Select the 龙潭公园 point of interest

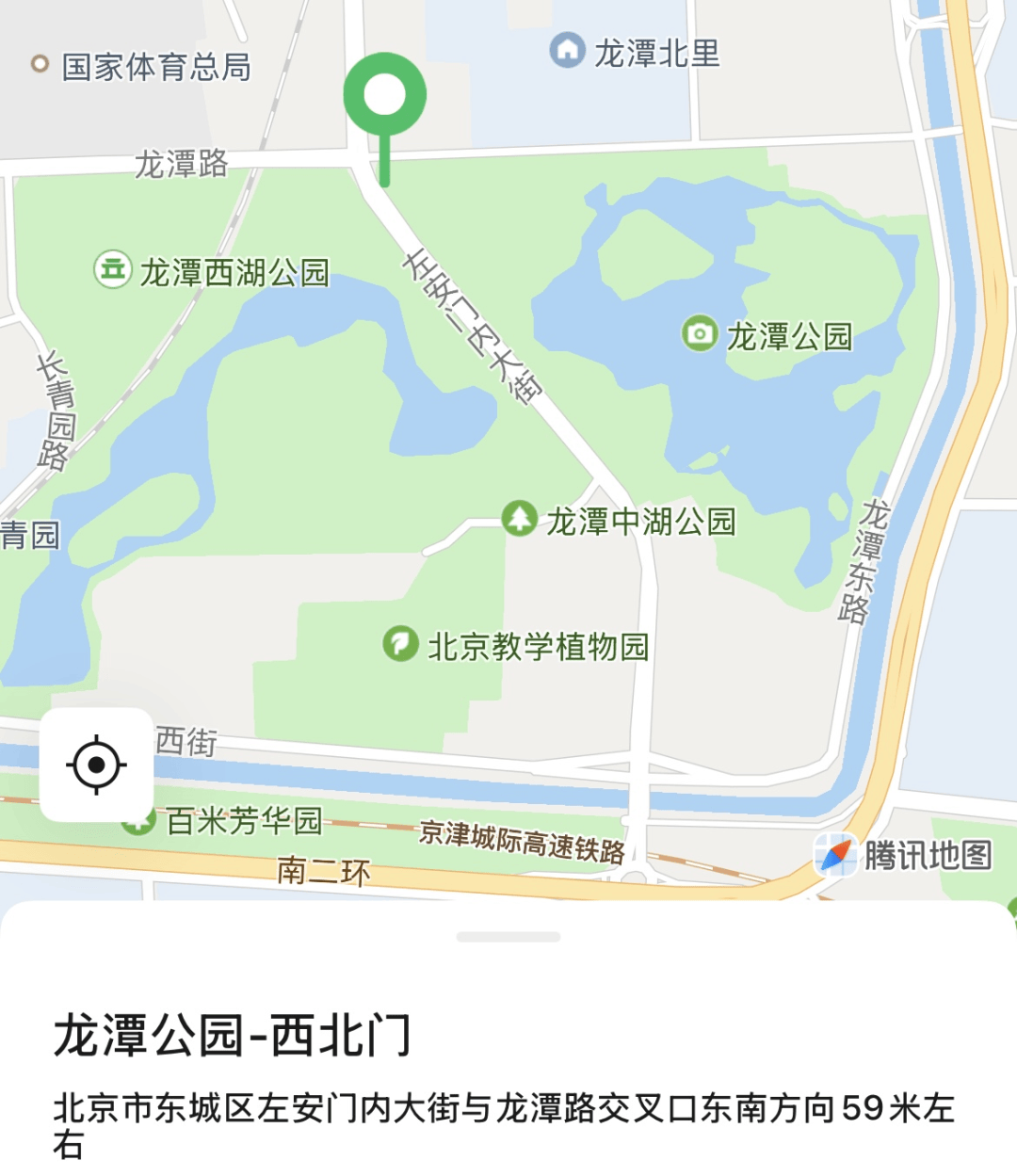699,333
